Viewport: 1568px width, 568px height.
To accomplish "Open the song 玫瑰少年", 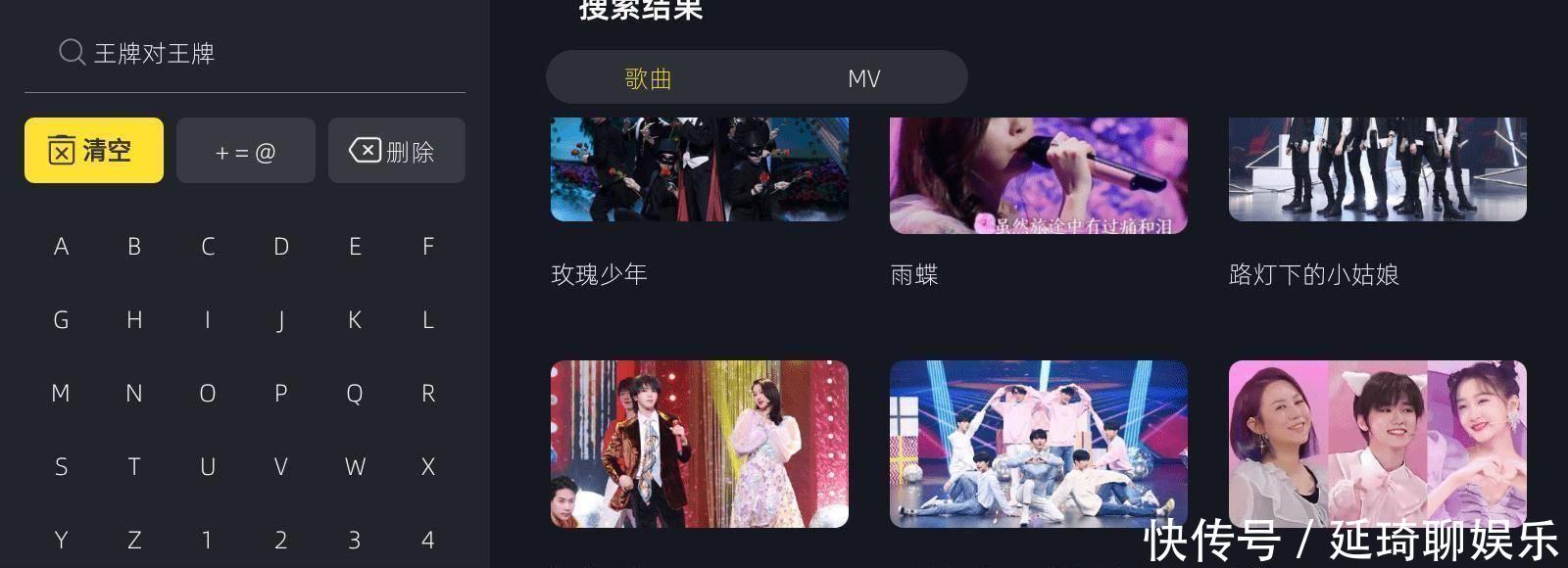I will pyautogui.click(x=699, y=171).
